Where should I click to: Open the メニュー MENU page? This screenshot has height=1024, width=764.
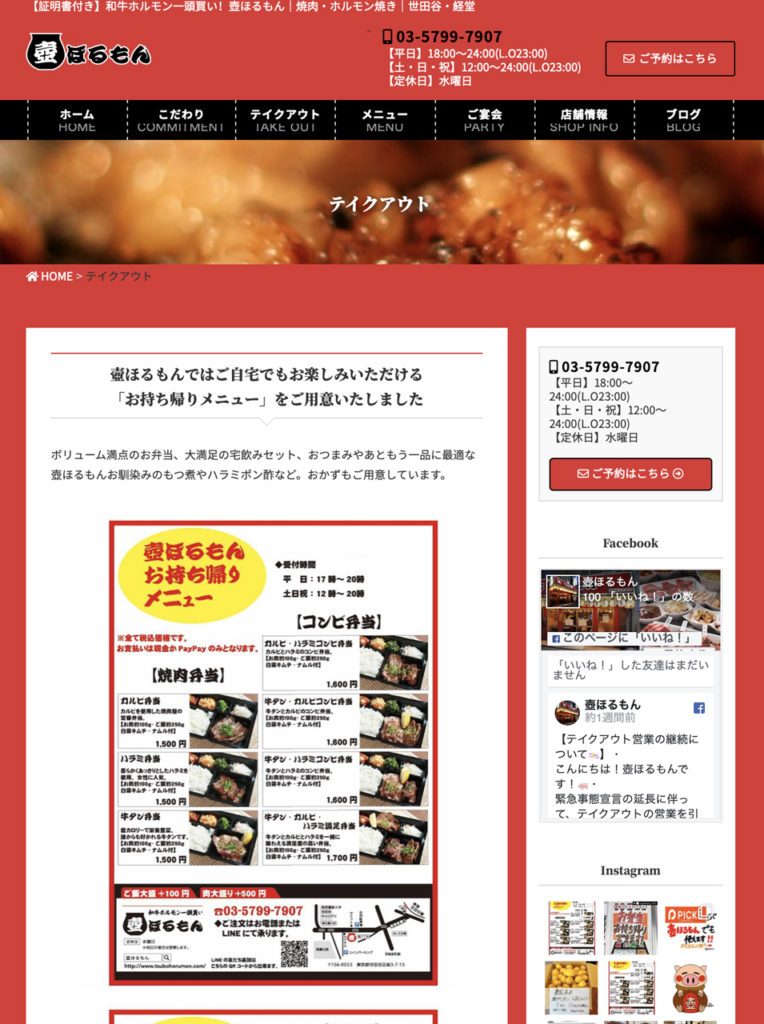coord(385,120)
